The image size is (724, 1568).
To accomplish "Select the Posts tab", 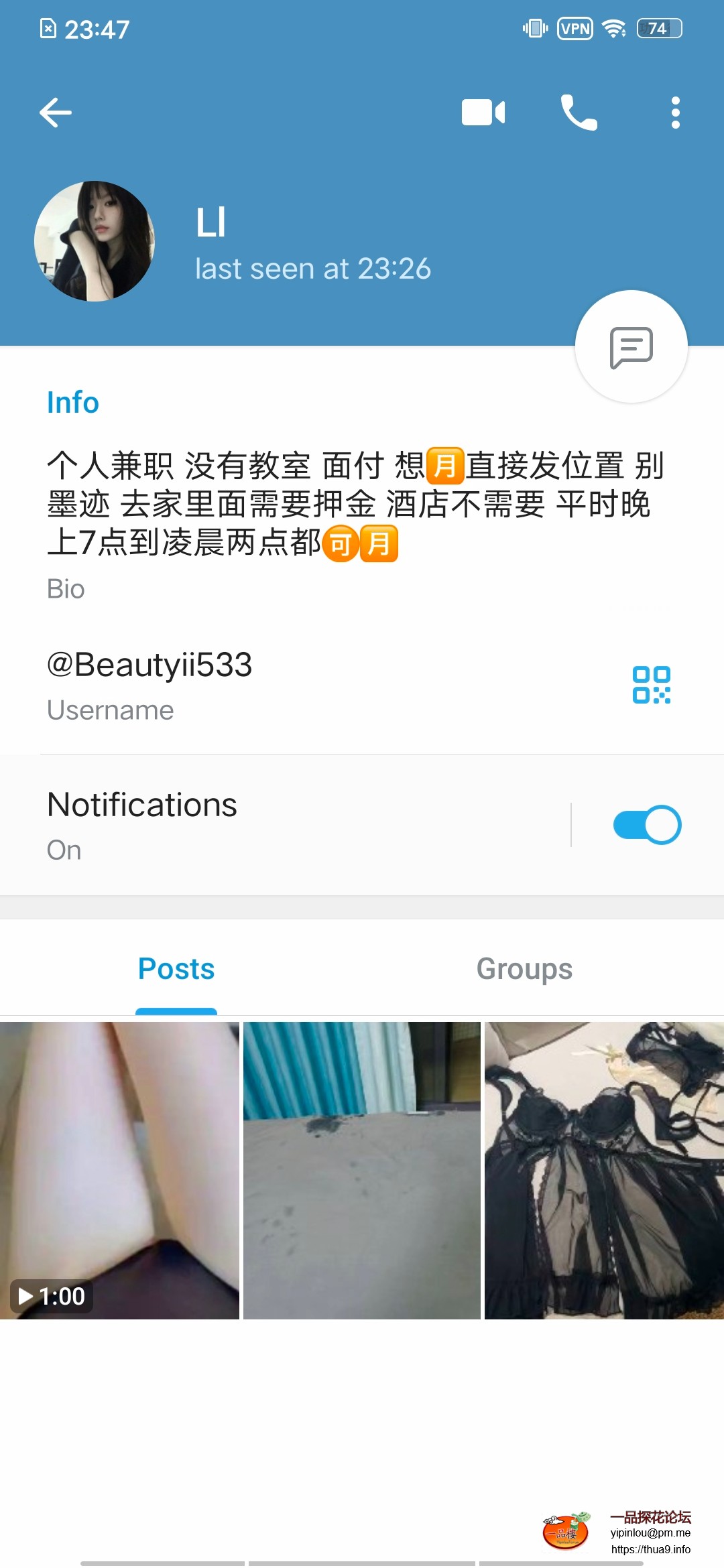I will 176,969.
